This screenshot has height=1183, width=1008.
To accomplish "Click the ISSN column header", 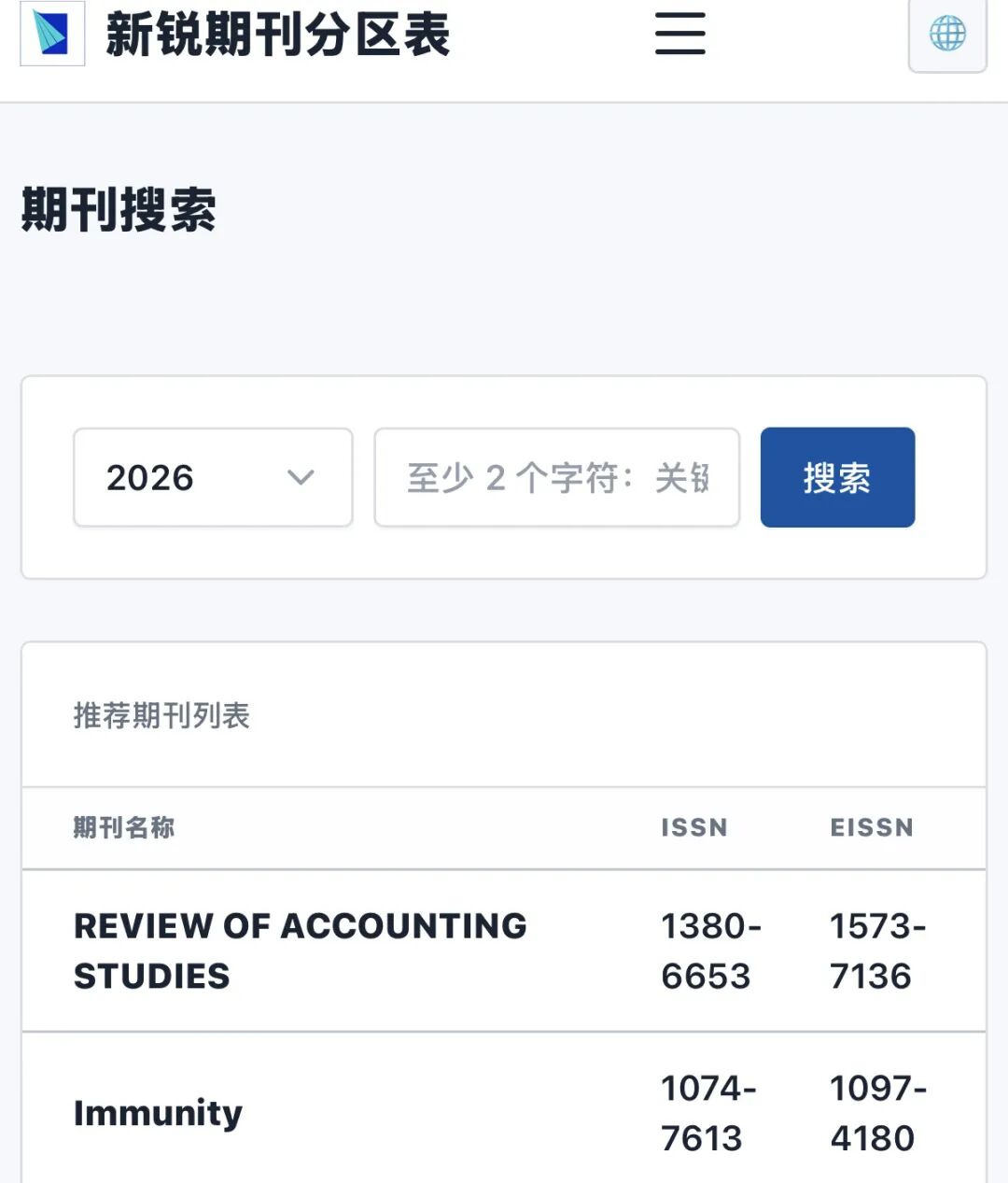I will [x=693, y=827].
